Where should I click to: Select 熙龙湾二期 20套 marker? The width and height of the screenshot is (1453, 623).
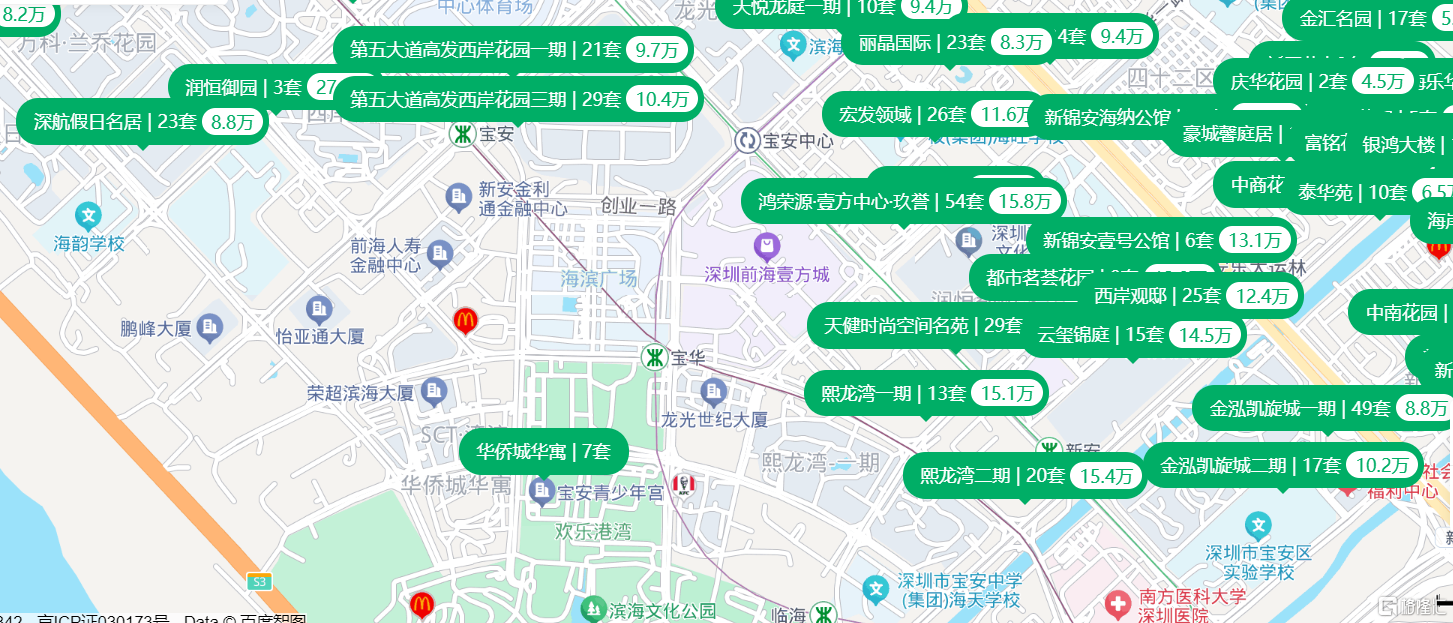tap(1022, 477)
